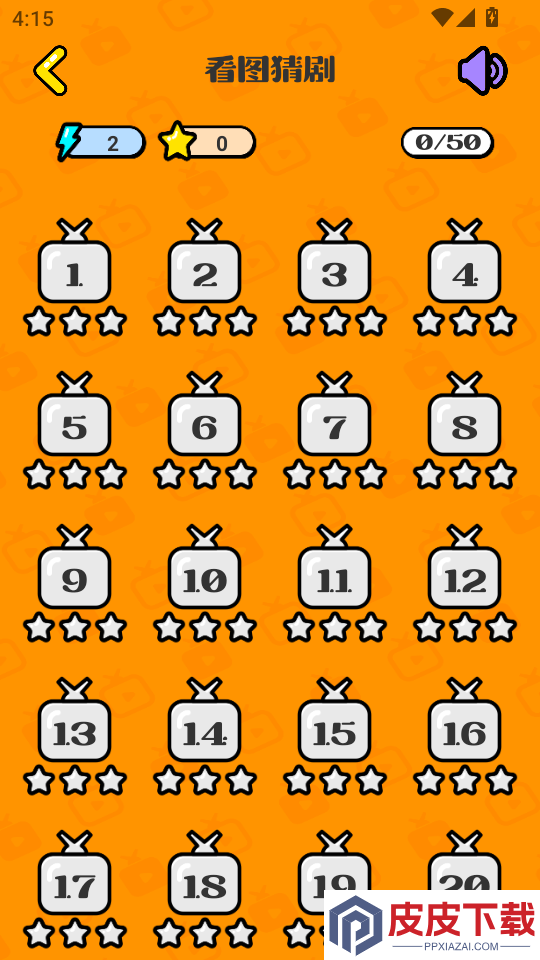Open level 1
This screenshot has height=960, width=540.
[75, 261]
